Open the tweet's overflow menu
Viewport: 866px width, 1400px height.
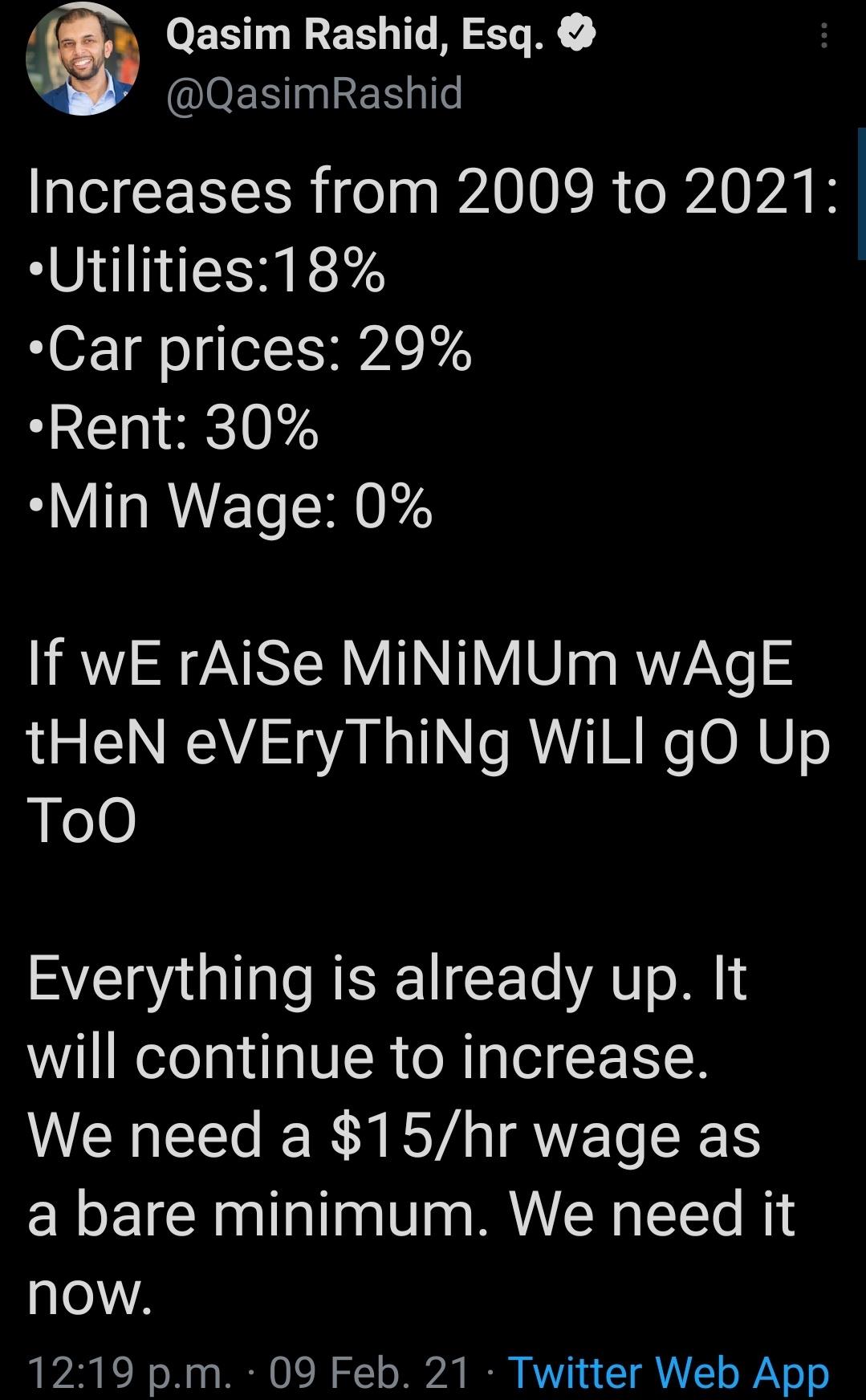(x=823, y=36)
